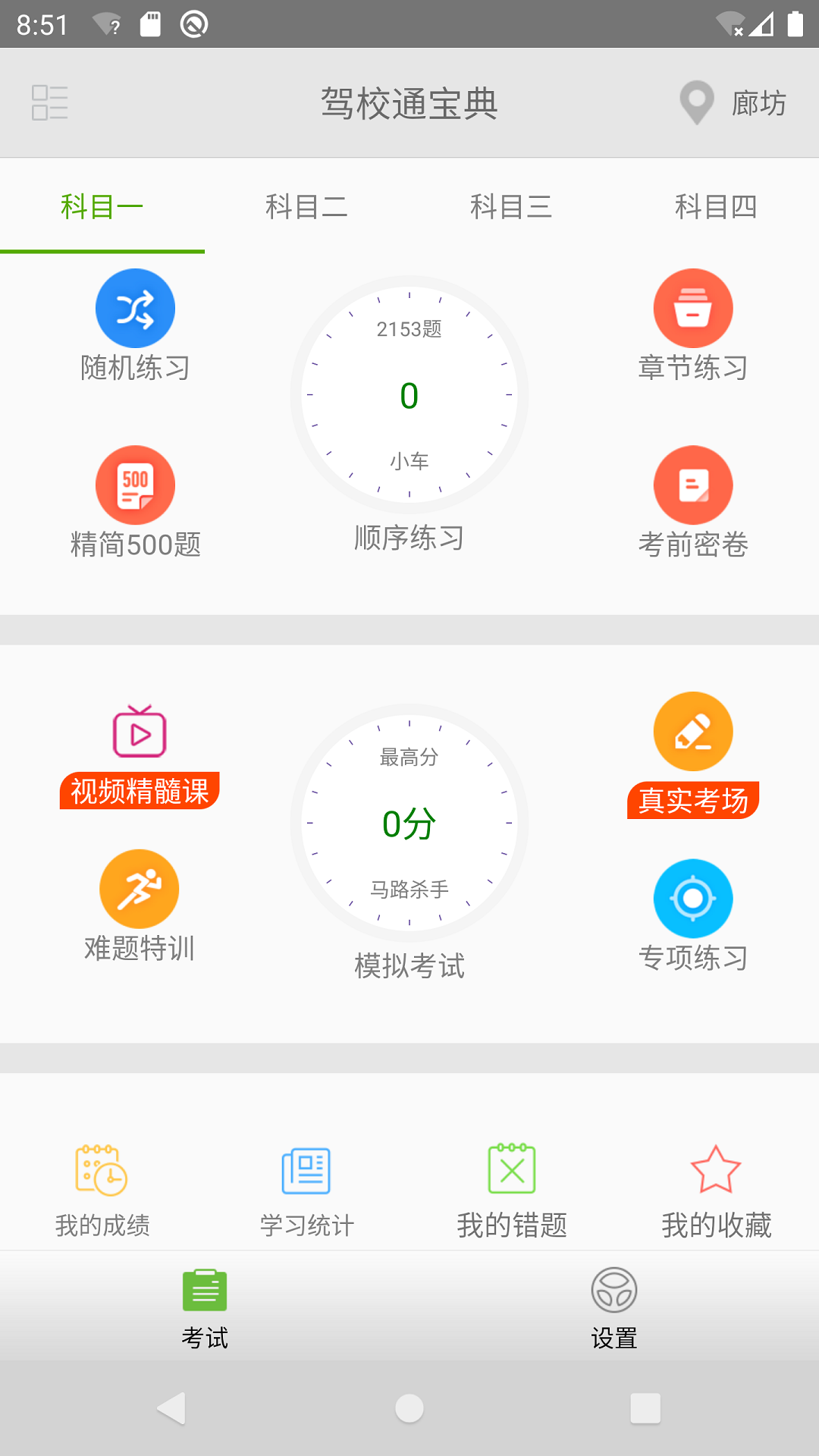Enter 真实考场 real exam icon
Screen dimensions: 819x1456
692,732
